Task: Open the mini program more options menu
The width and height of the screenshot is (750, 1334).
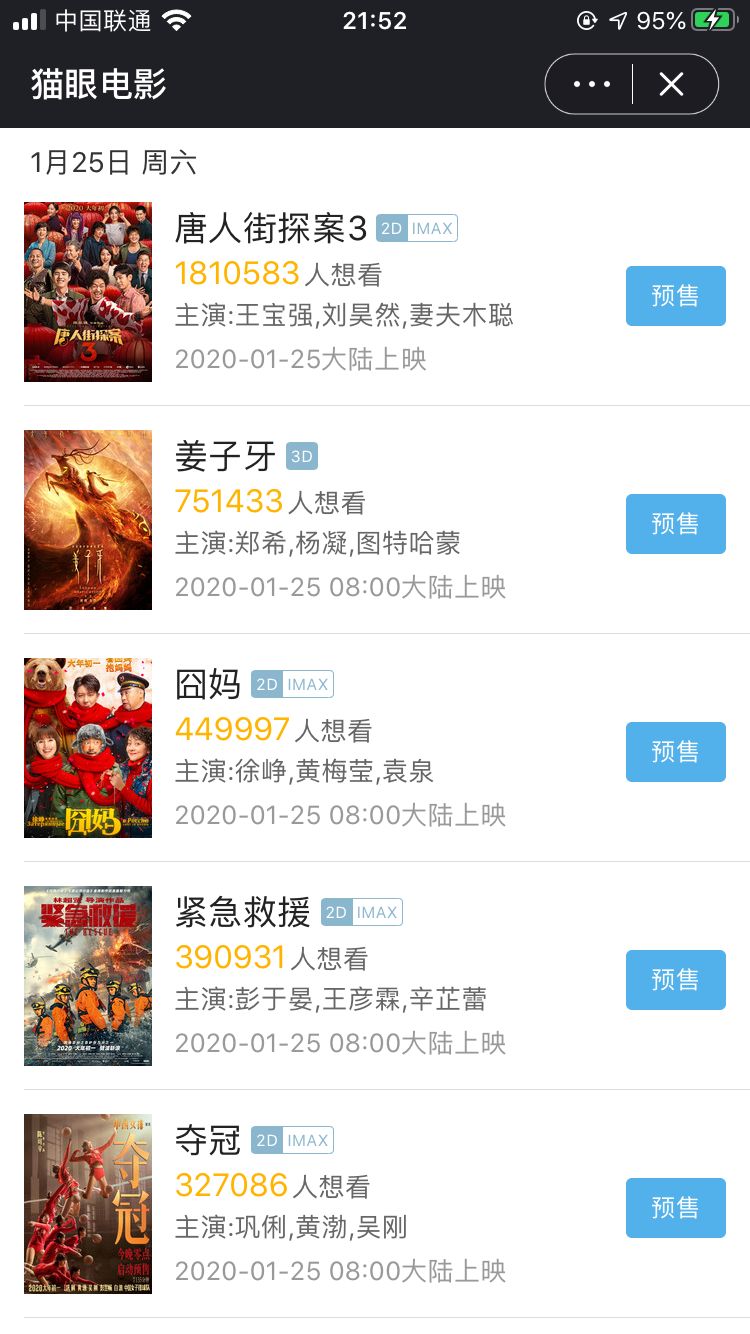Action: 591,85
